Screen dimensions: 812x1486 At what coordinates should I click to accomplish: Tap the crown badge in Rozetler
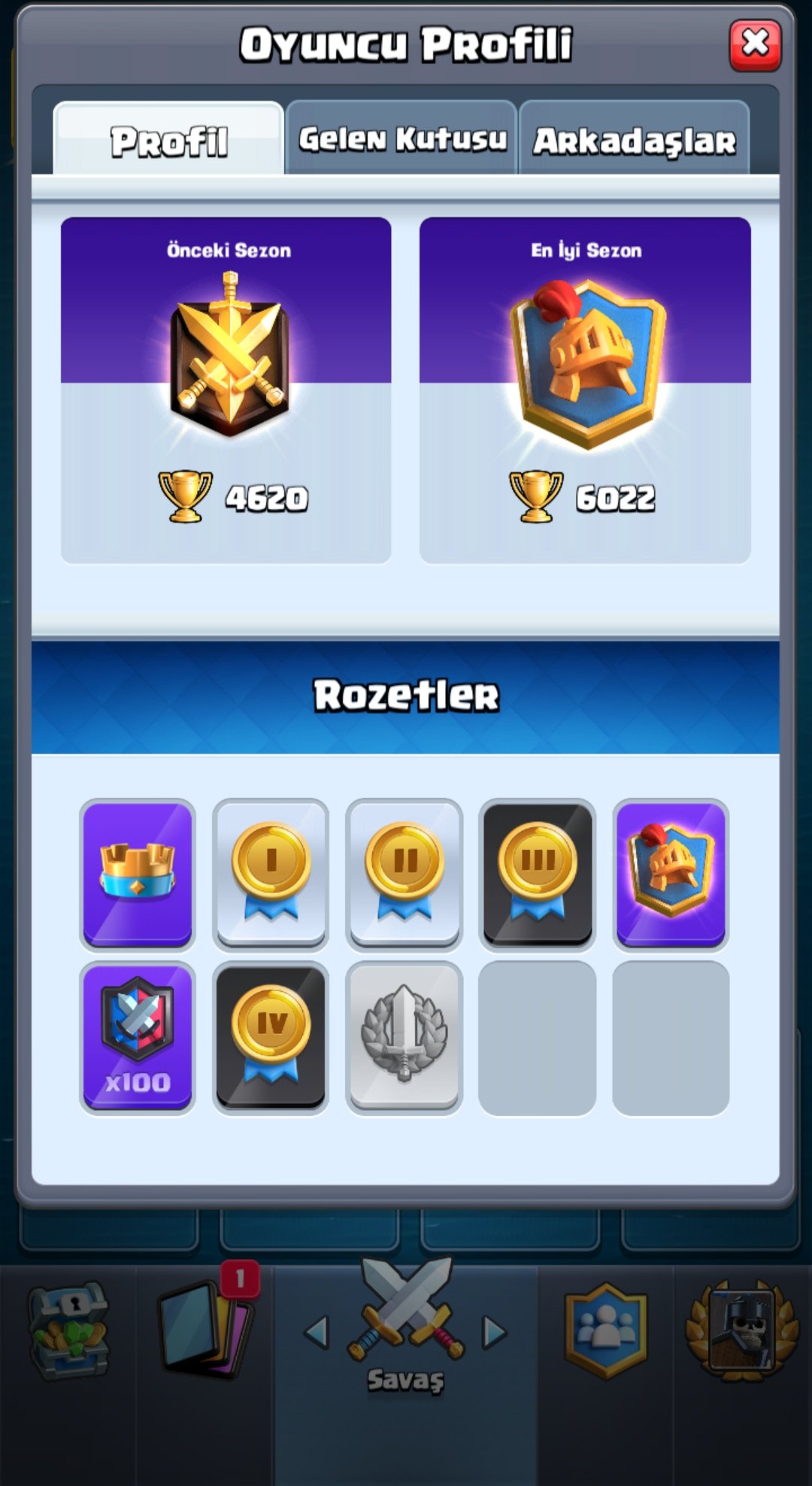coord(138,874)
